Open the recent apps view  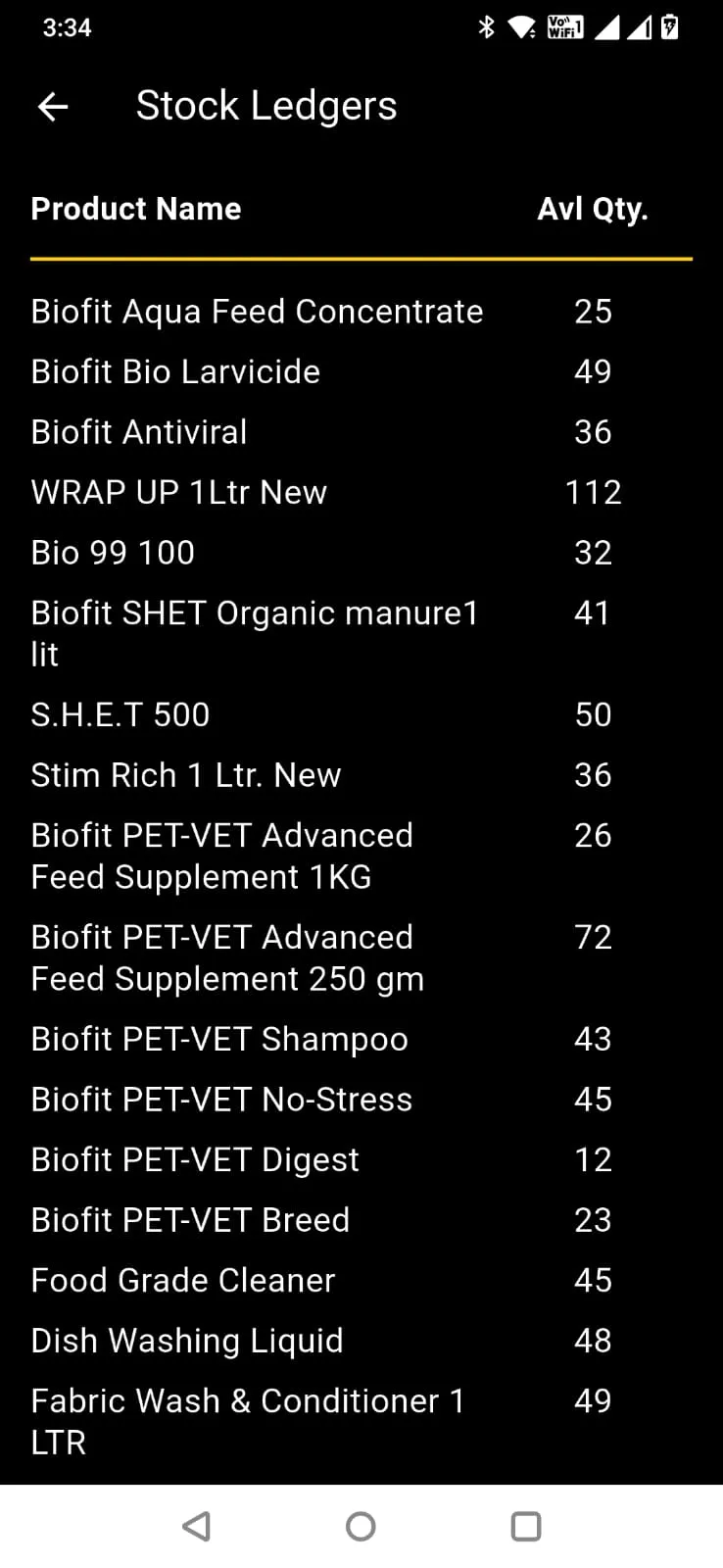pyautogui.click(x=526, y=1526)
